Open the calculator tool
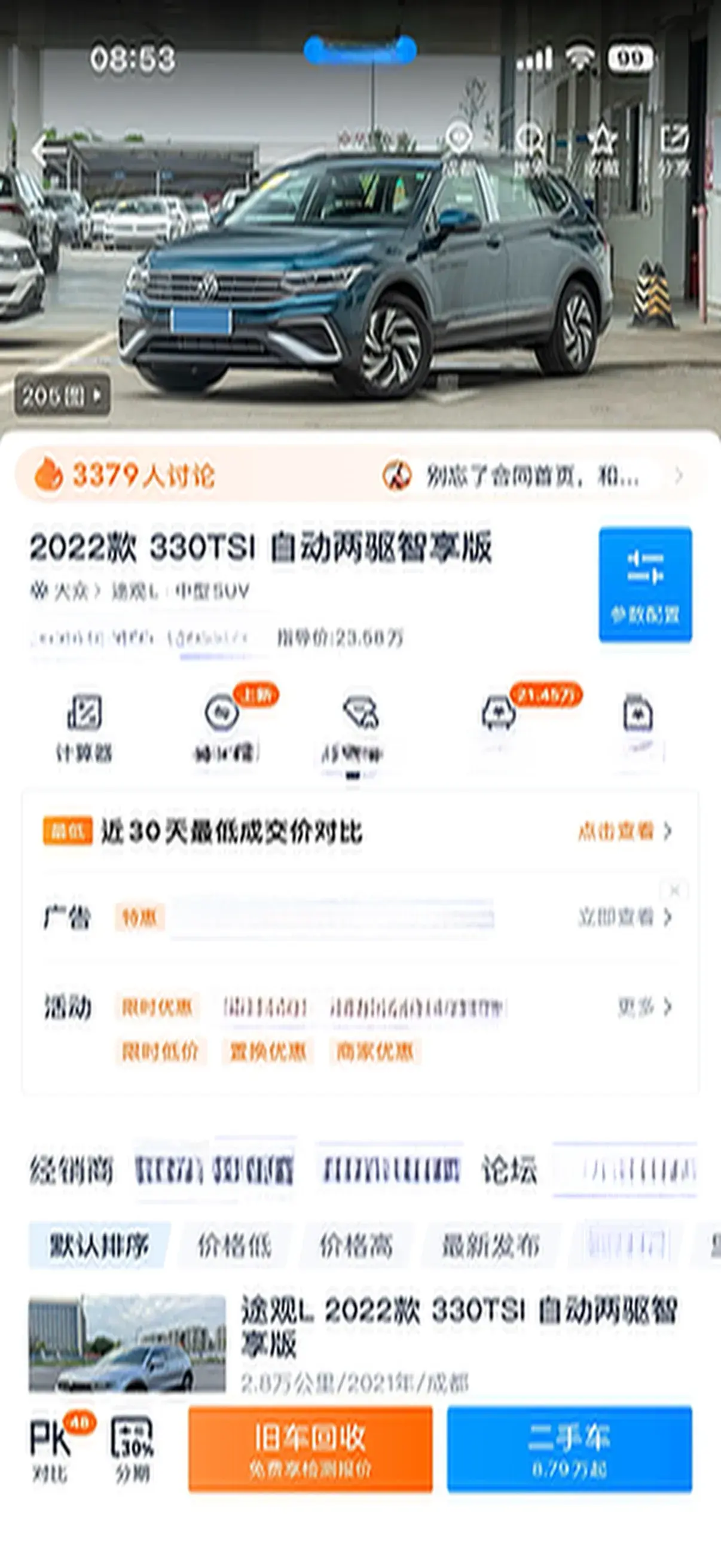Screen dimensions: 721x1568 [x=84, y=727]
